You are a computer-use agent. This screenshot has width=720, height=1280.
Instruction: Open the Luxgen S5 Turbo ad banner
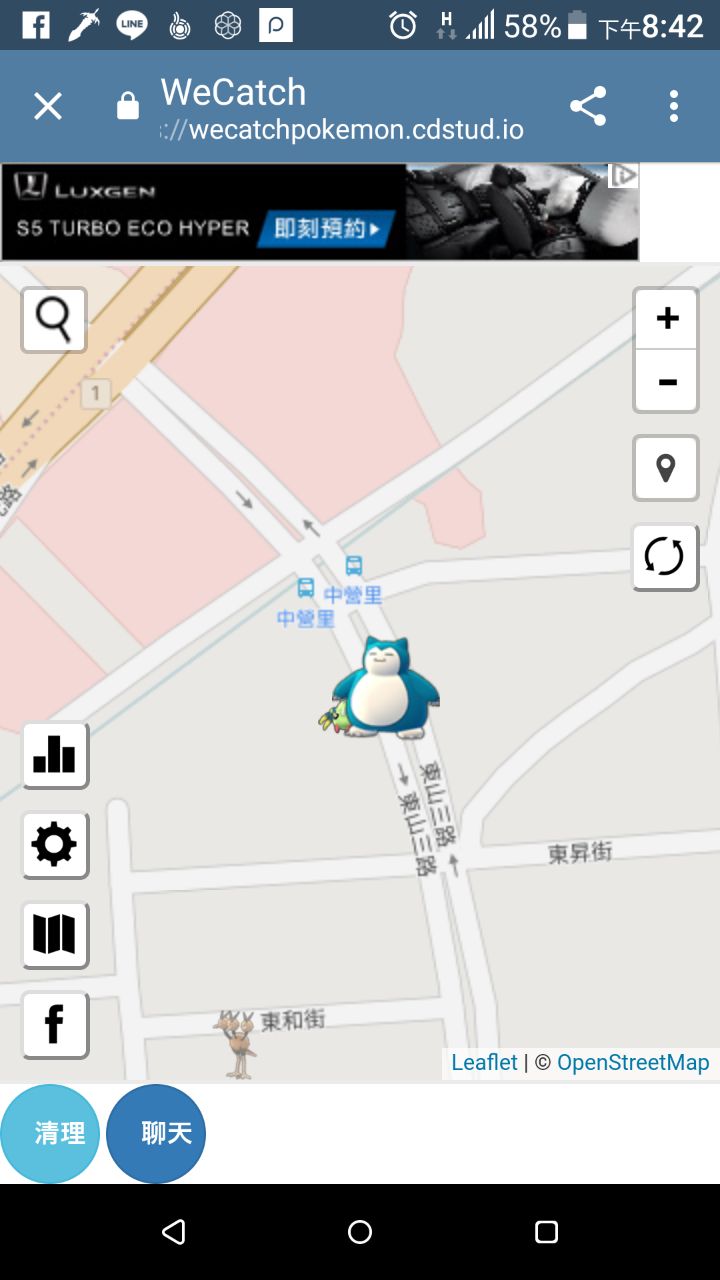pyautogui.click(x=320, y=212)
